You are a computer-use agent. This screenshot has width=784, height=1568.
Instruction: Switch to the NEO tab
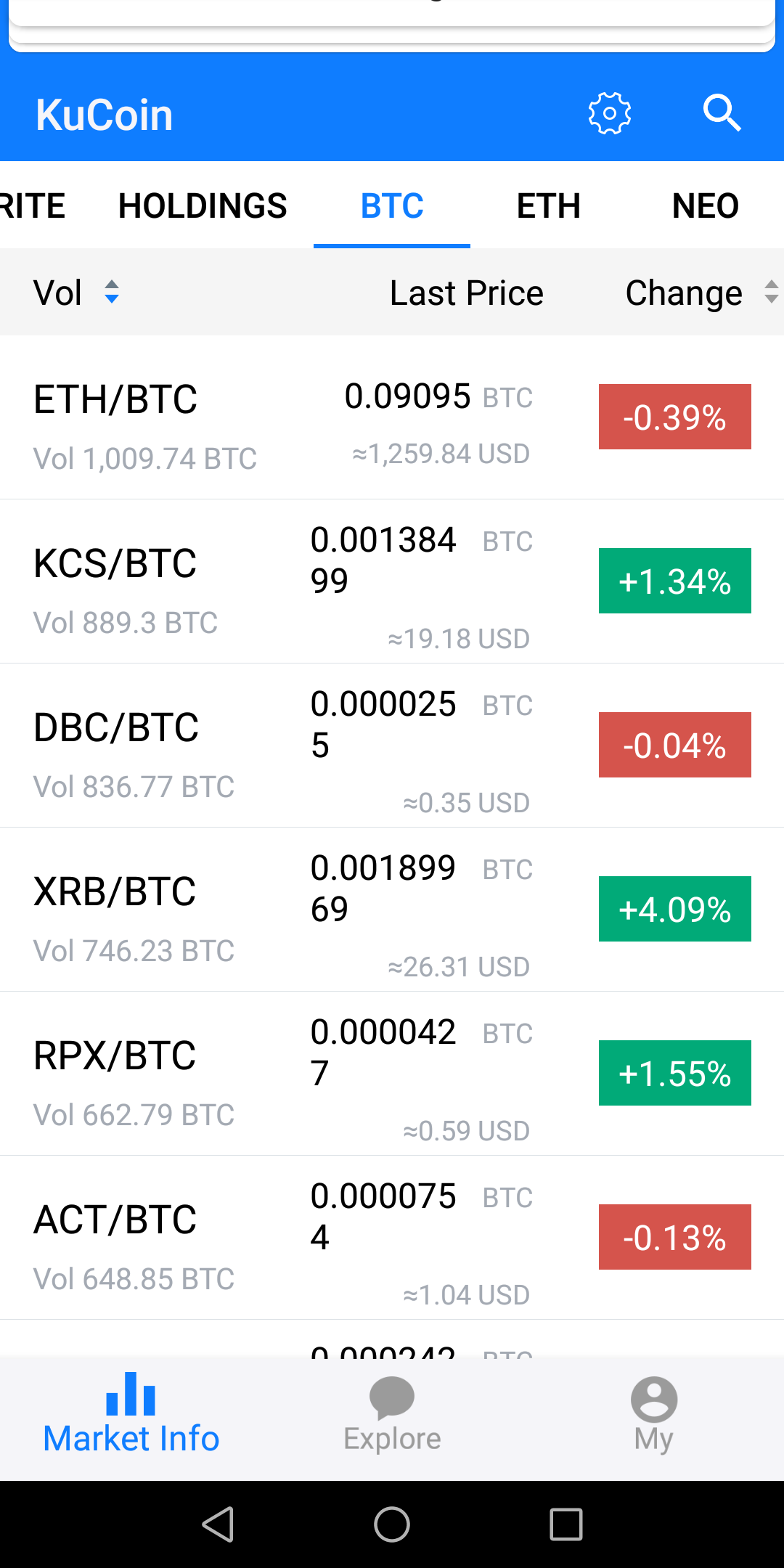(x=706, y=205)
